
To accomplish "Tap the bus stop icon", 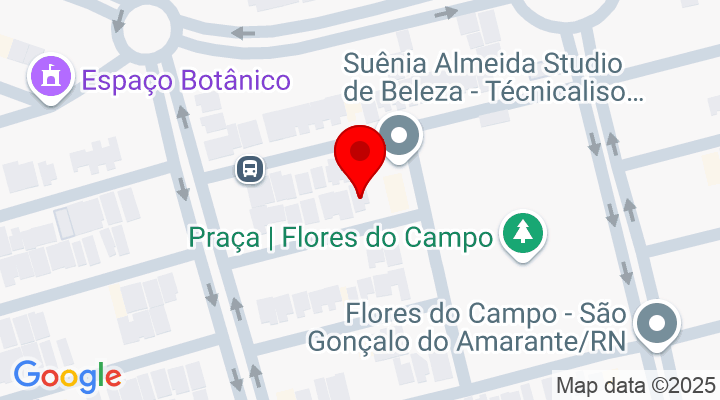I will point(250,168).
